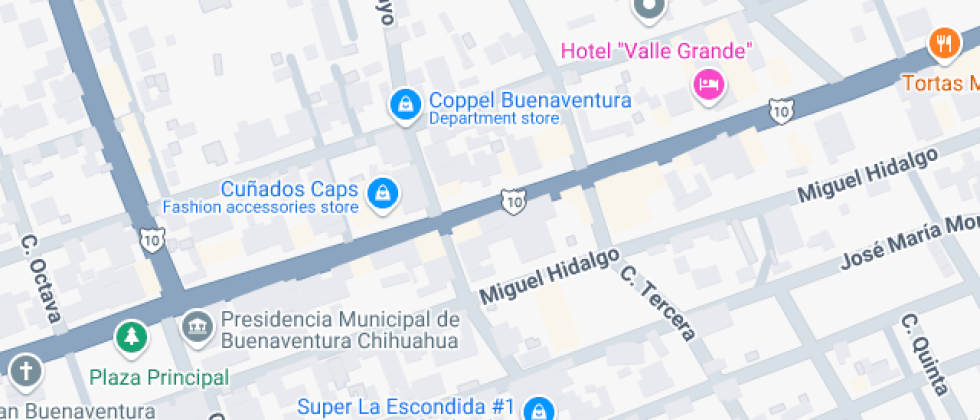Viewport: 980px width, 420px height.
Task: Tap the Super La Escondida #1 pin
Action: [x=539, y=409]
